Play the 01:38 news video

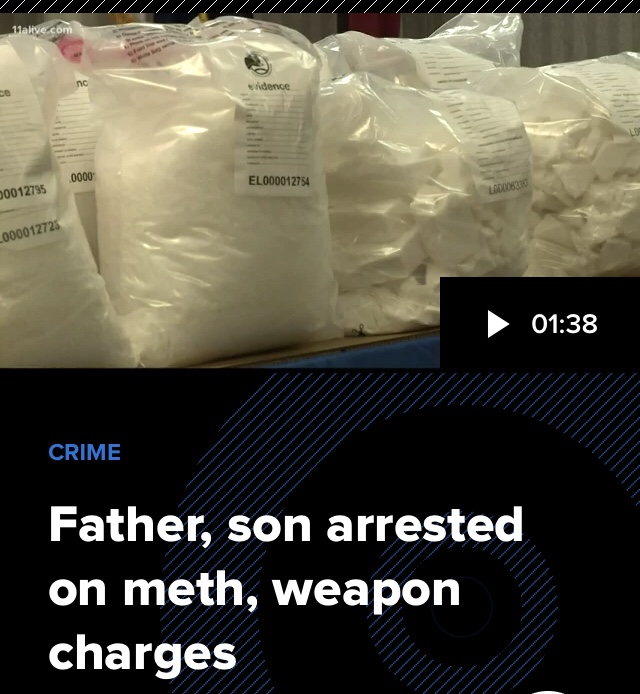tap(498, 324)
